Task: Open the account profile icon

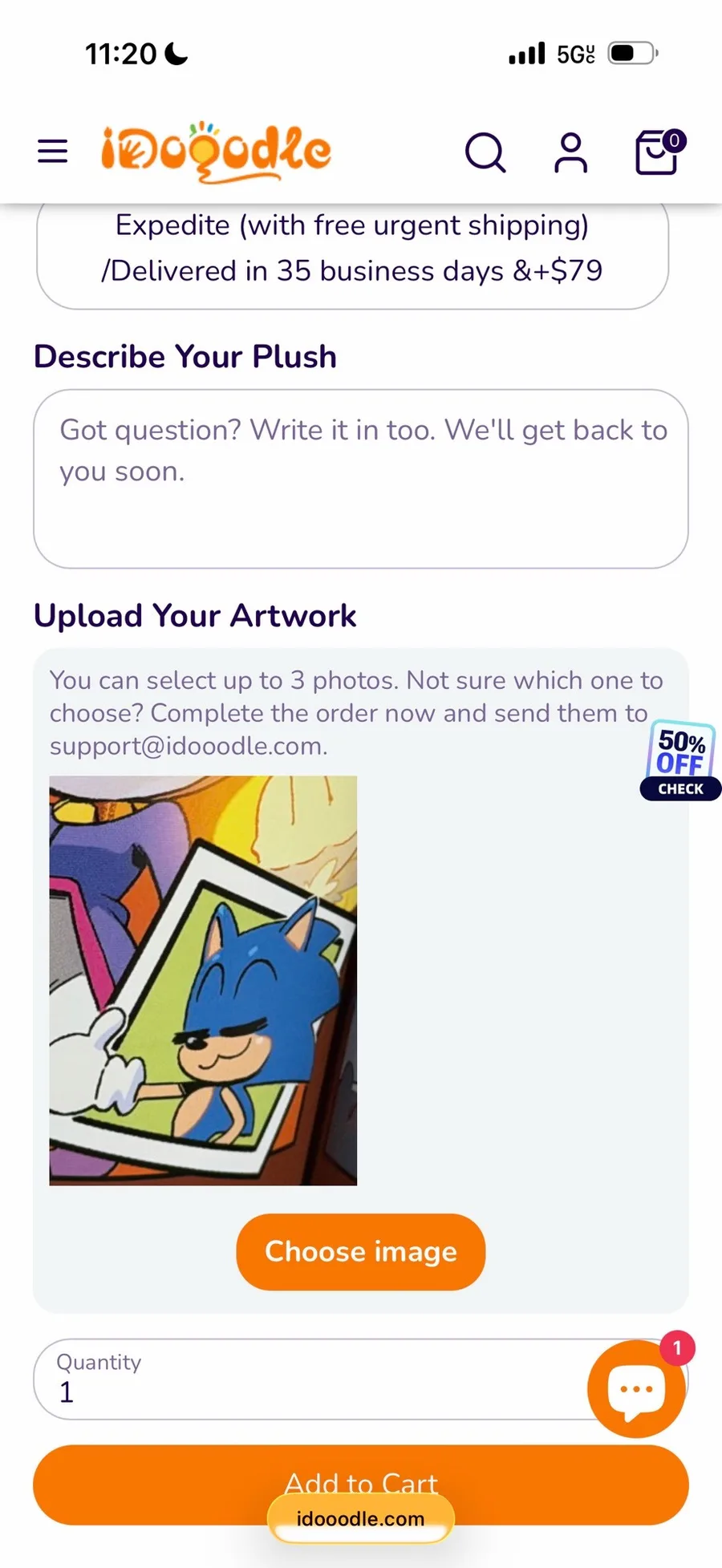Action: [x=570, y=152]
